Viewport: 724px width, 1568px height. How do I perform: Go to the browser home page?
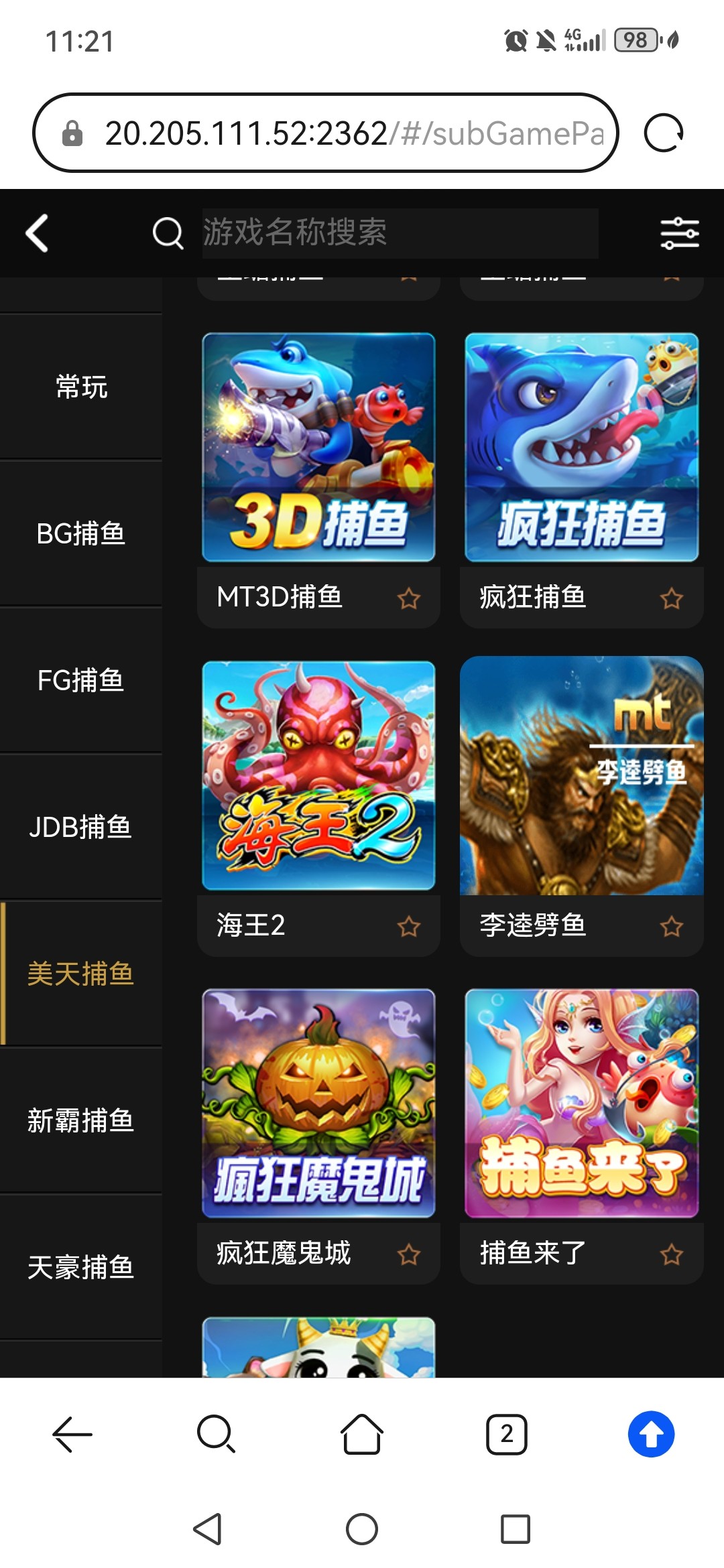point(362,1435)
